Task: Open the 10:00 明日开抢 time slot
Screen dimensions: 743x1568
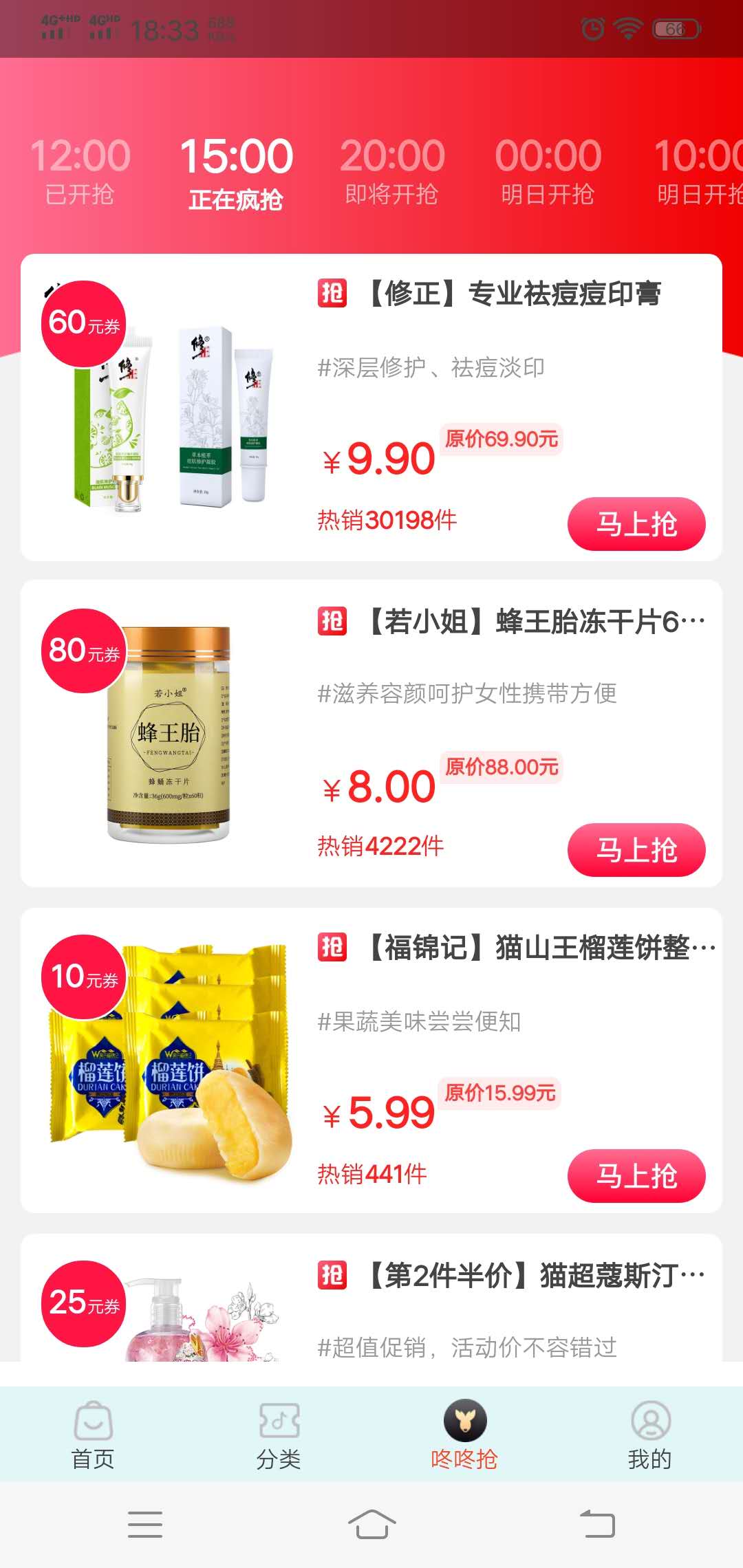Action: click(698, 172)
